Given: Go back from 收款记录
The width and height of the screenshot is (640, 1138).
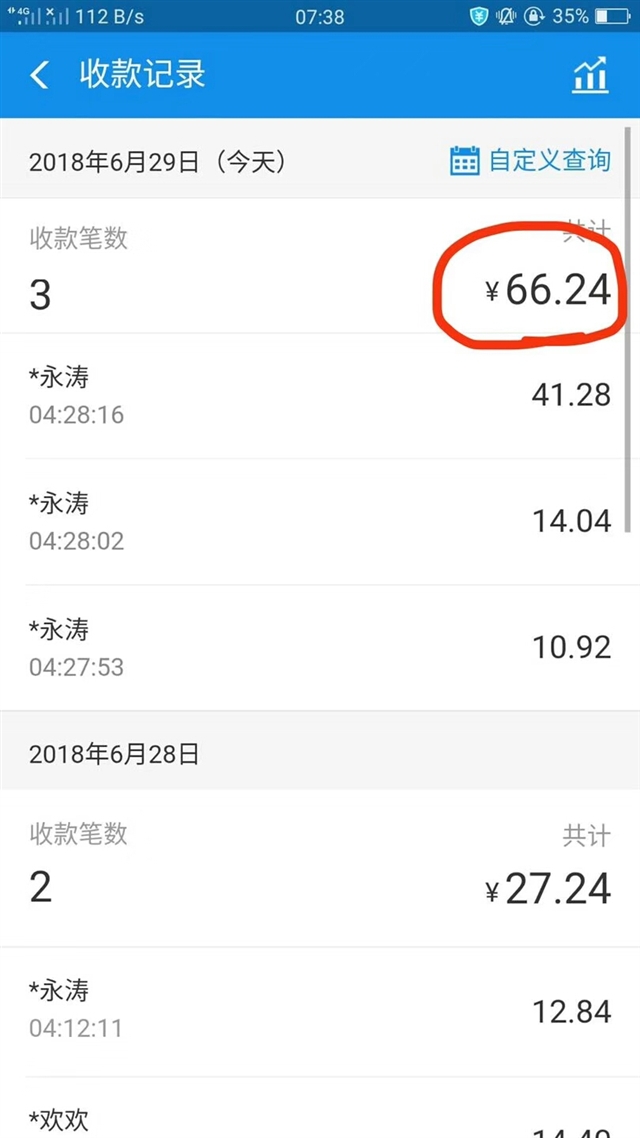Looking at the screenshot, I should click(x=39, y=75).
